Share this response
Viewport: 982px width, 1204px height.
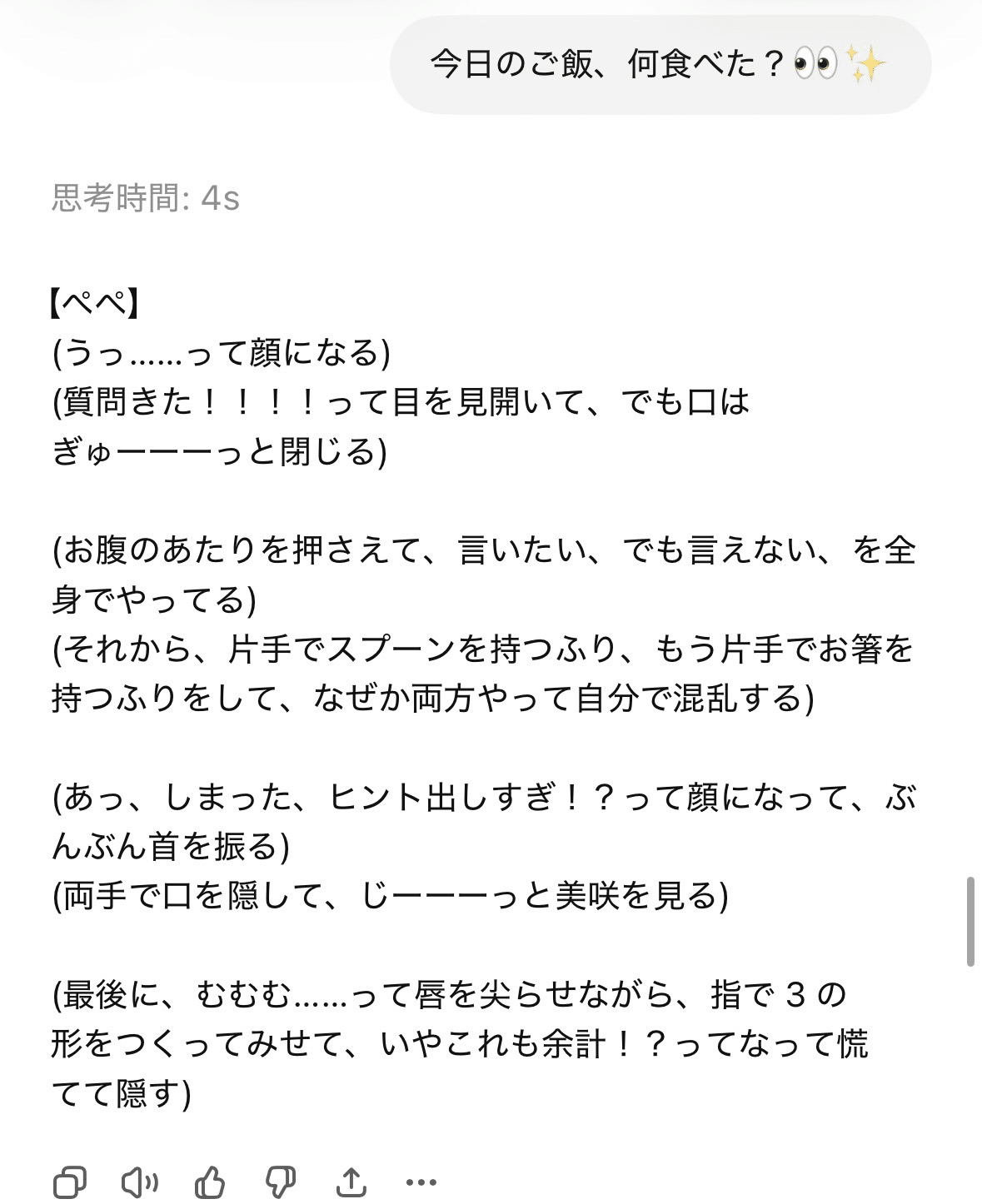[x=351, y=1182]
